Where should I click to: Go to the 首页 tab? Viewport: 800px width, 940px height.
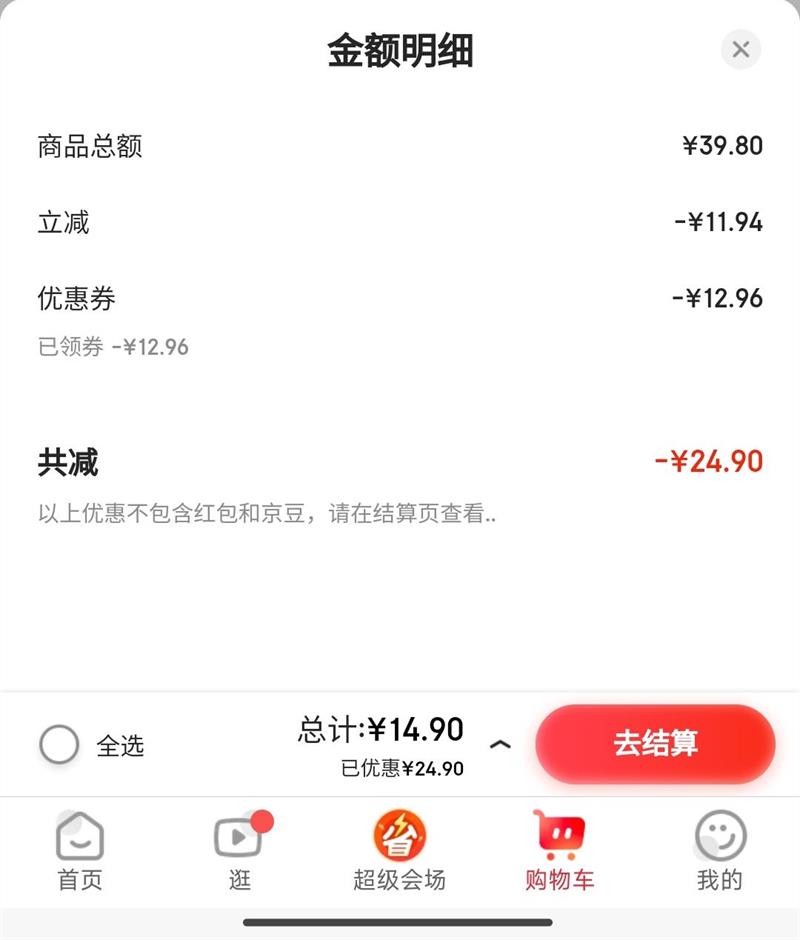click(x=80, y=852)
